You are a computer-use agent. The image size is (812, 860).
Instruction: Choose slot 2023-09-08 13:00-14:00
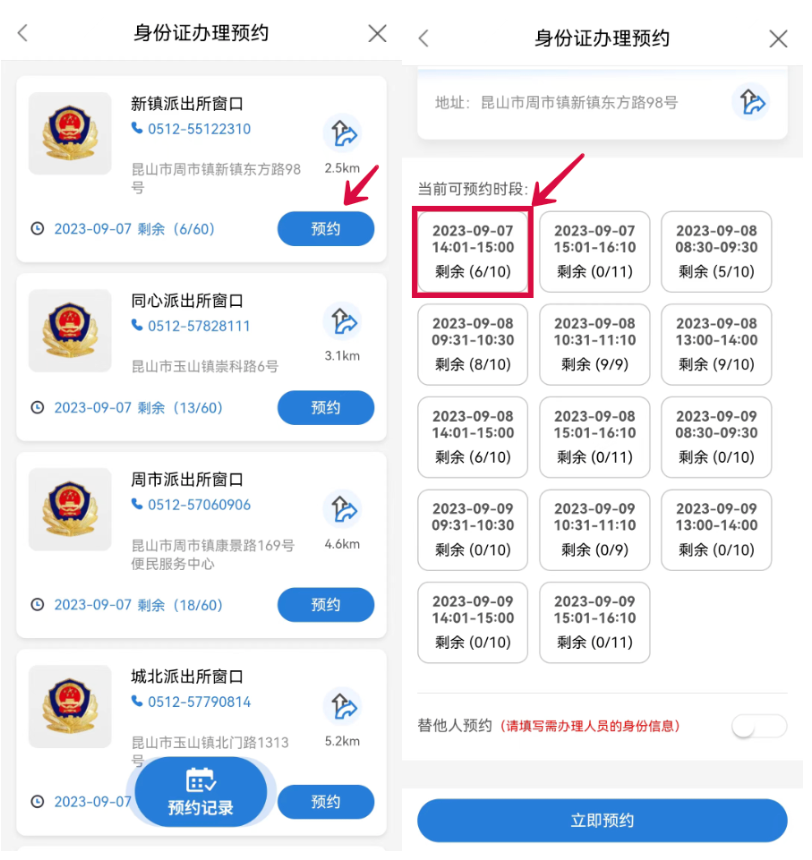point(716,344)
